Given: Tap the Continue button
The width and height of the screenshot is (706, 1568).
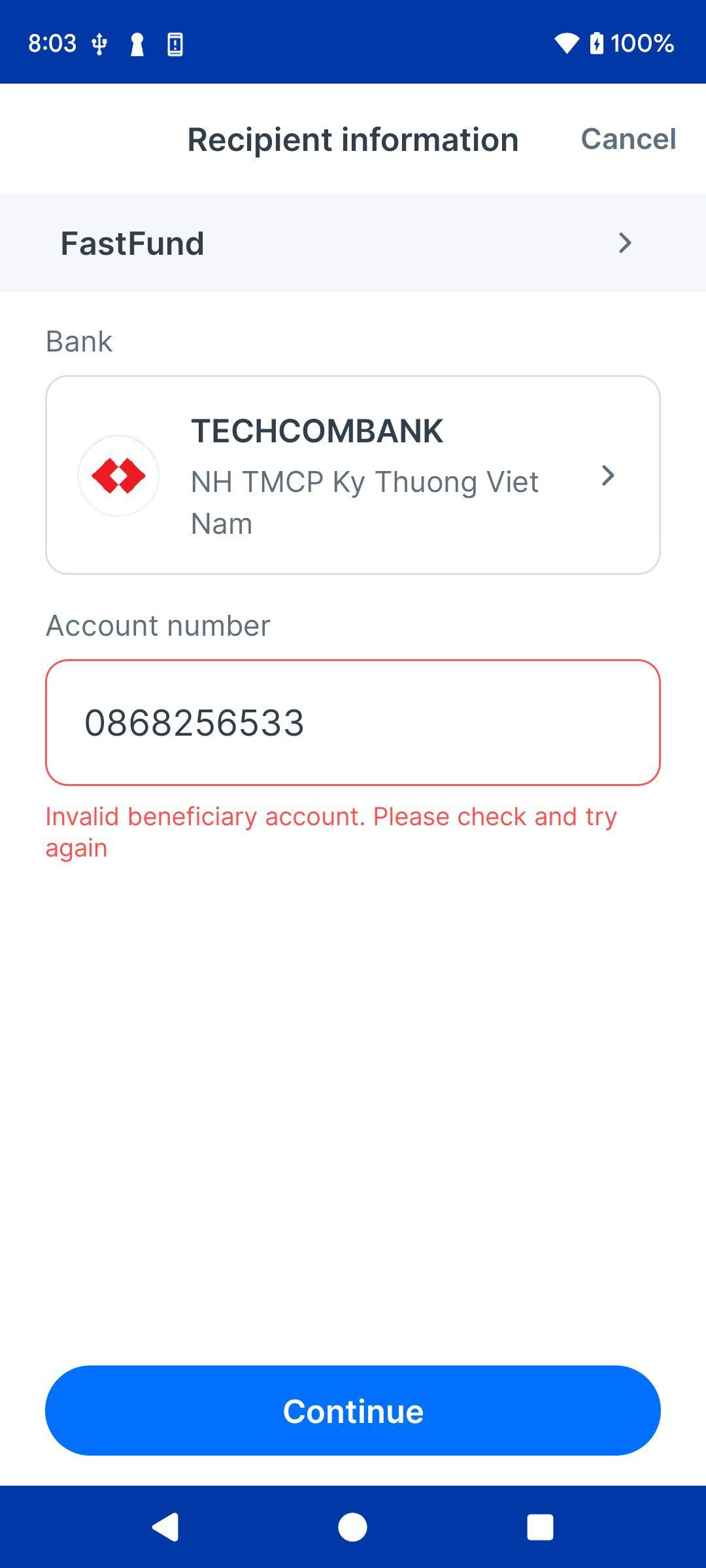Looking at the screenshot, I should pyautogui.click(x=353, y=1411).
